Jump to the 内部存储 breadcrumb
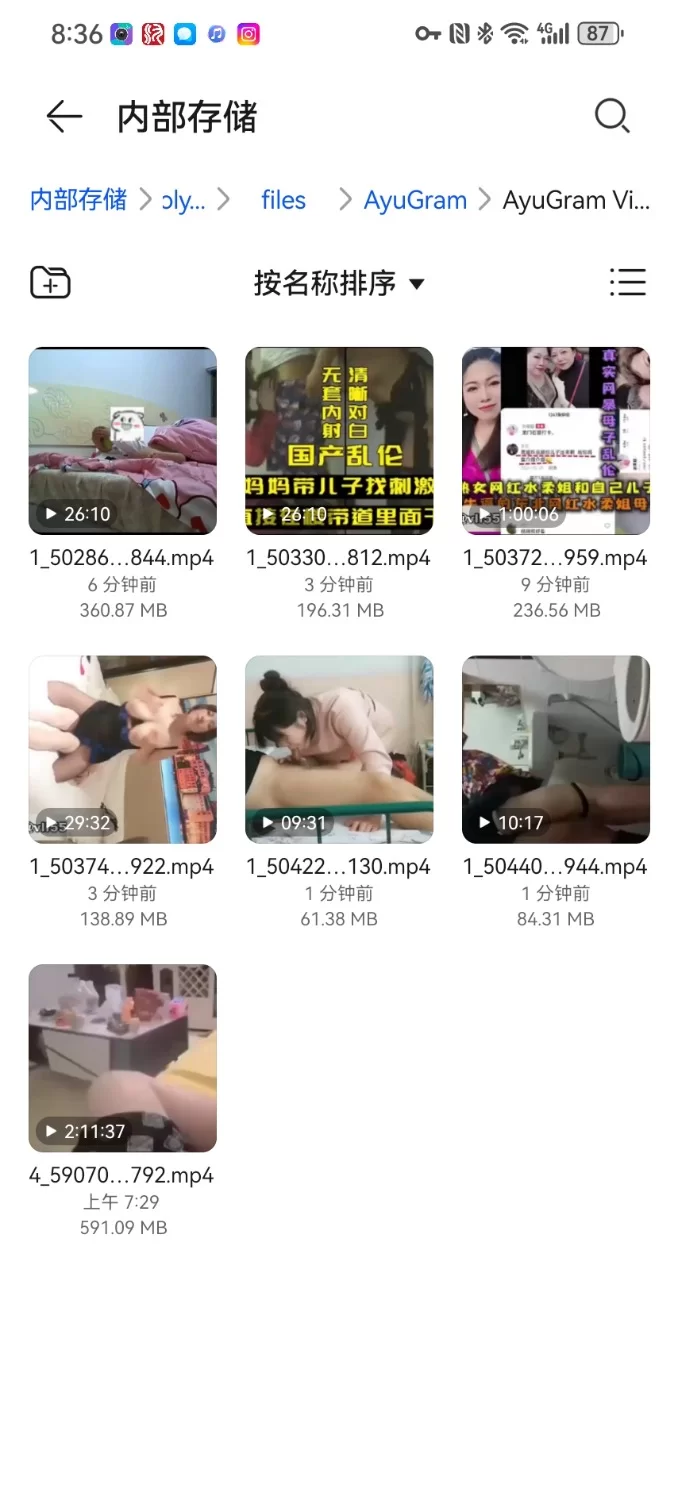This screenshot has height=1500, width=678. tap(78, 200)
